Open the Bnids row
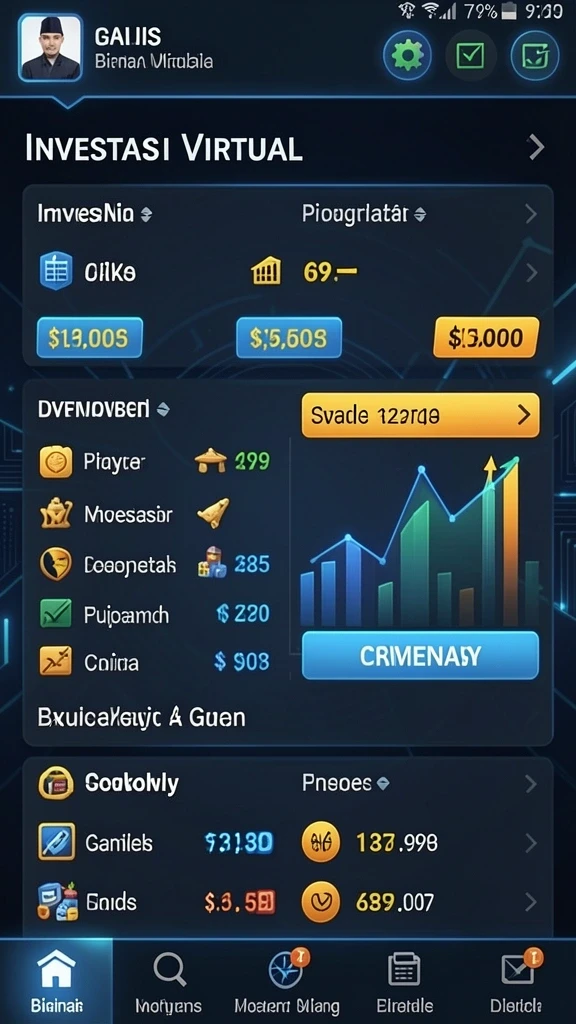The height and width of the screenshot is (1024, 576). 288,902
